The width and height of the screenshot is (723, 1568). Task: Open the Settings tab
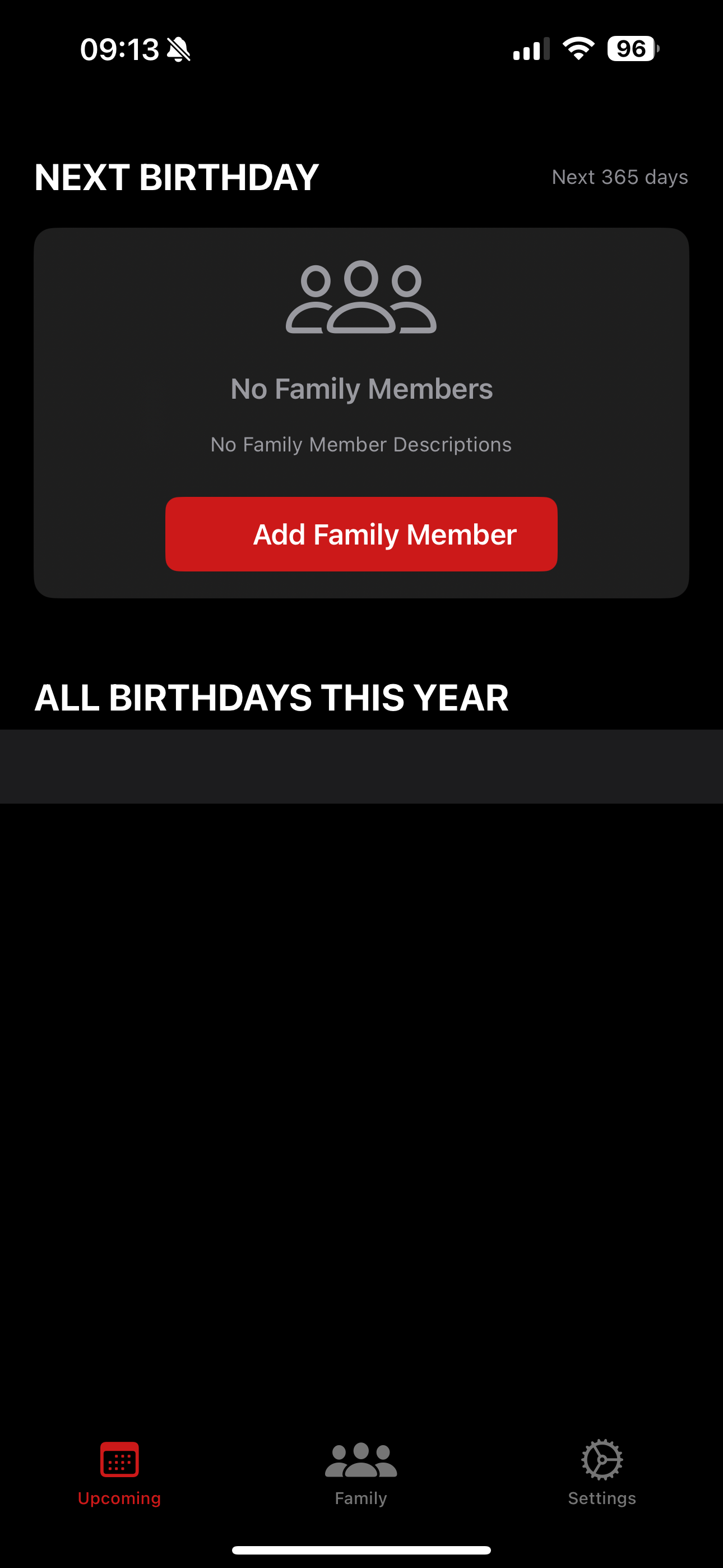click(601, 1472)
